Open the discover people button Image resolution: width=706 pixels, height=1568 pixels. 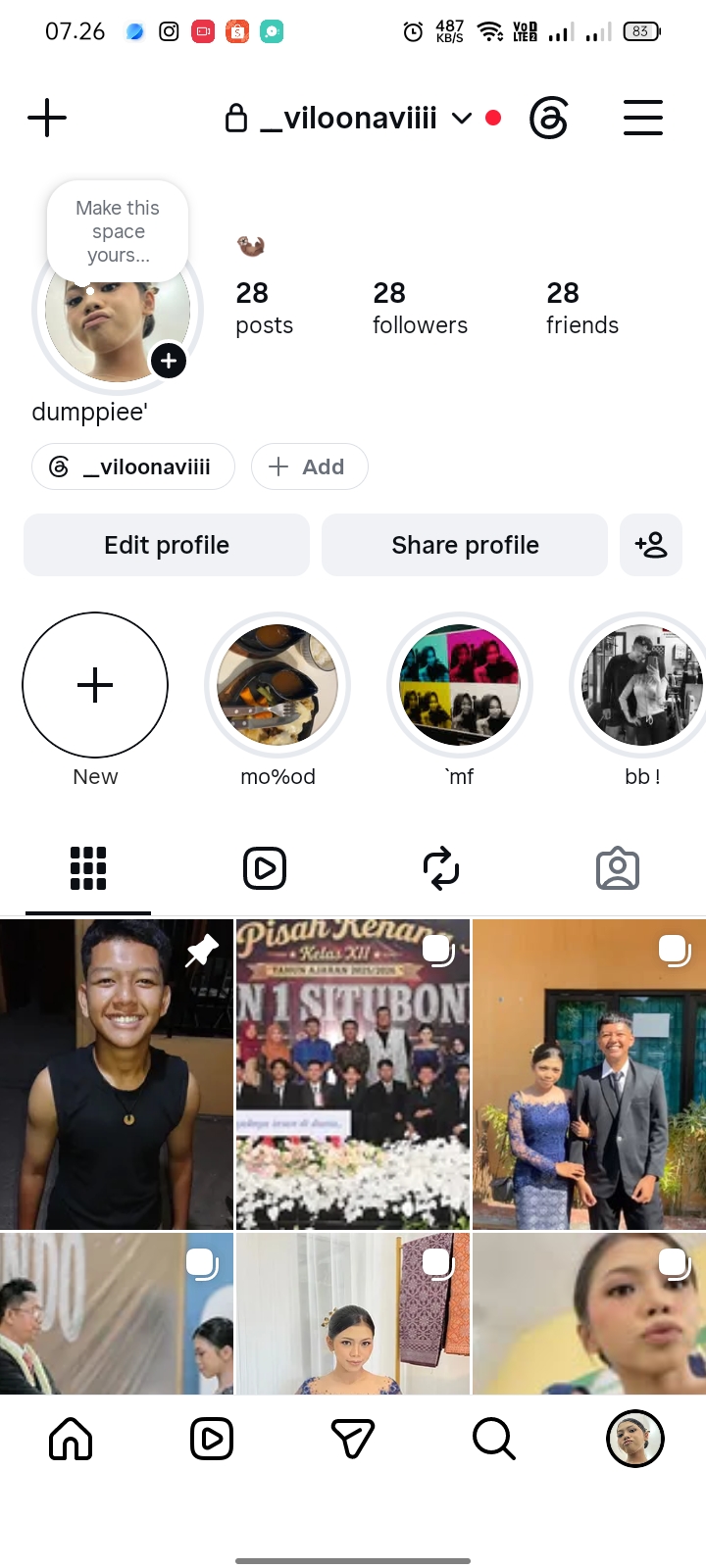coord(651,545)
